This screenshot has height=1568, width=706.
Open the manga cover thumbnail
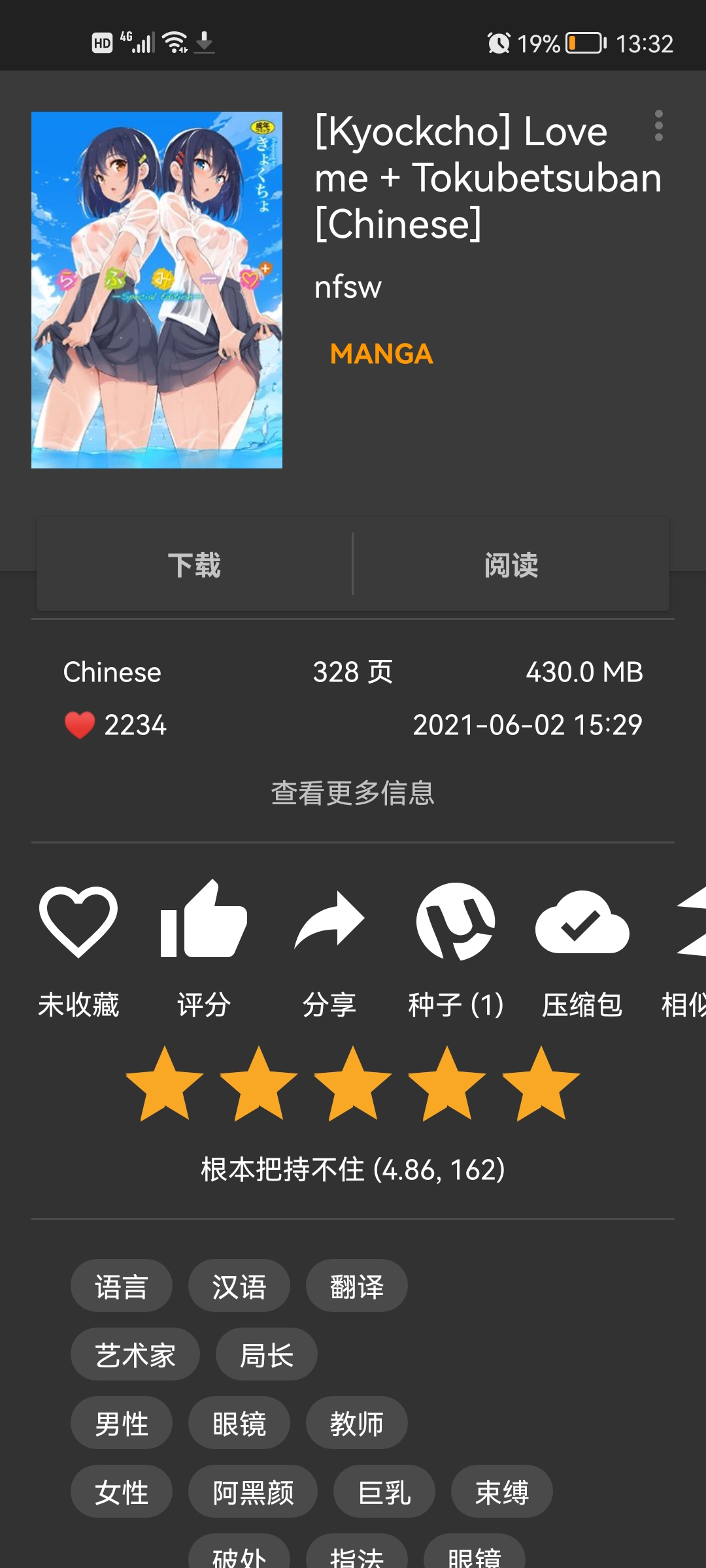pyautogui.click(x=156, y=290)
